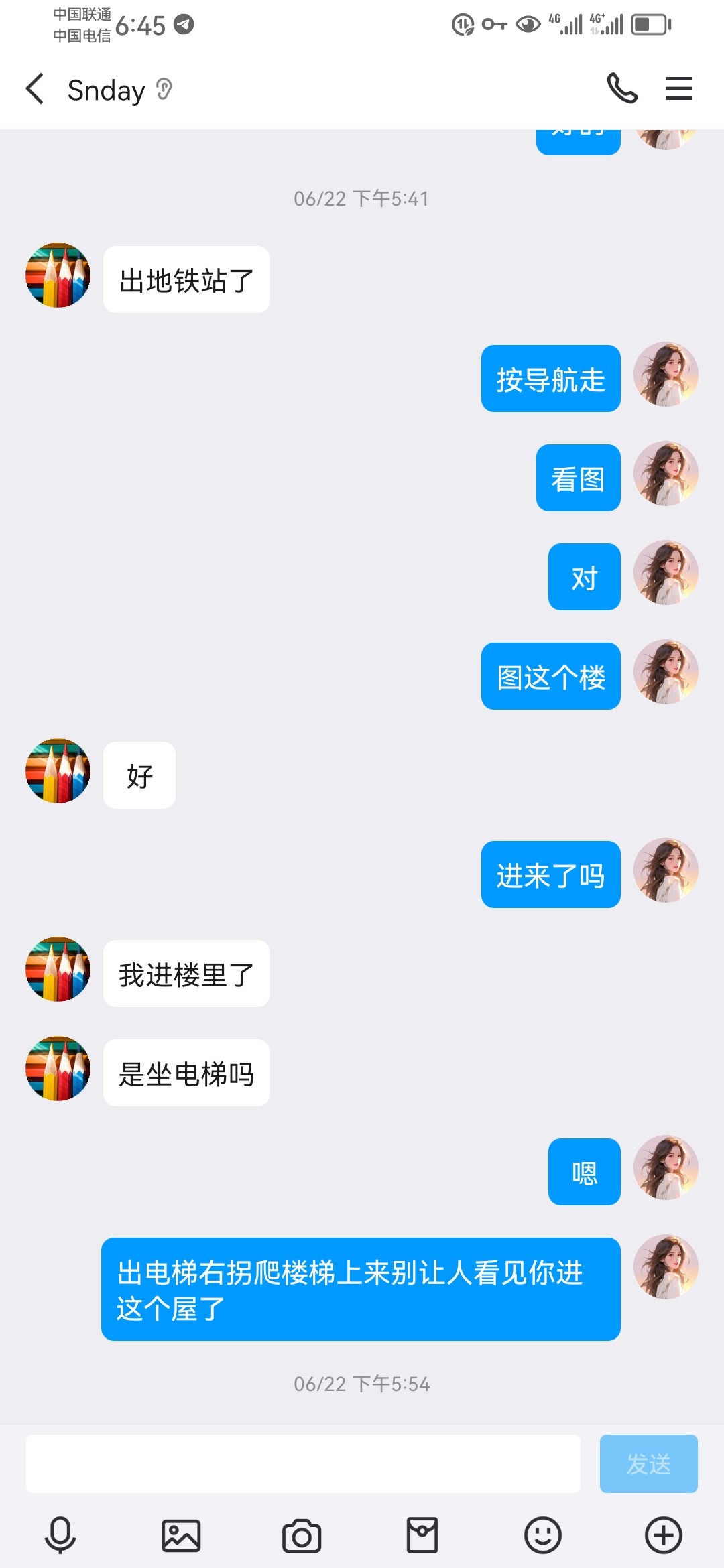
Task: Go back to the chat list
Action: click(35, 88)
